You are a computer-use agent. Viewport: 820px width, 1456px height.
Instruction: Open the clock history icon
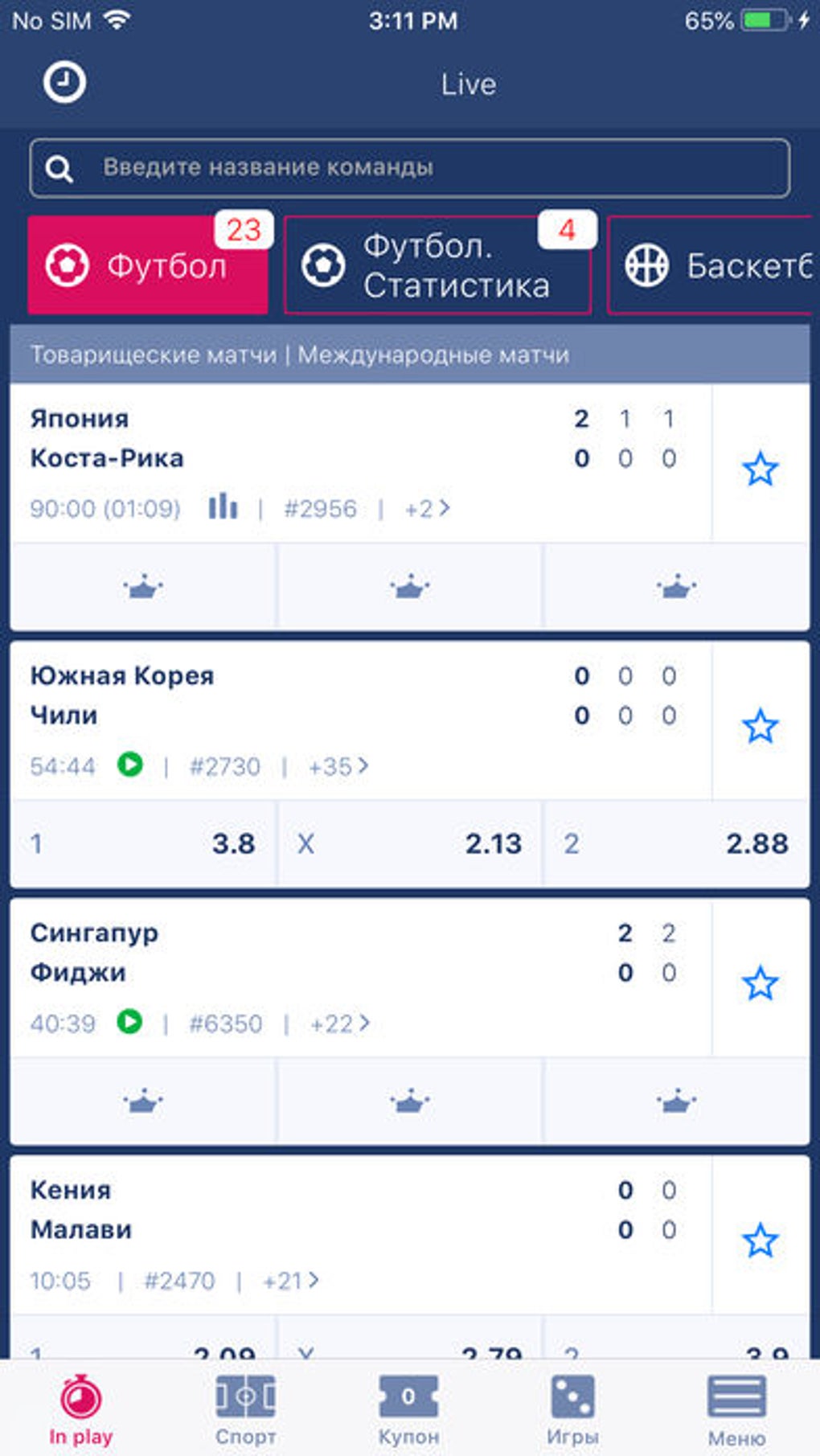(x=64, y=82)
